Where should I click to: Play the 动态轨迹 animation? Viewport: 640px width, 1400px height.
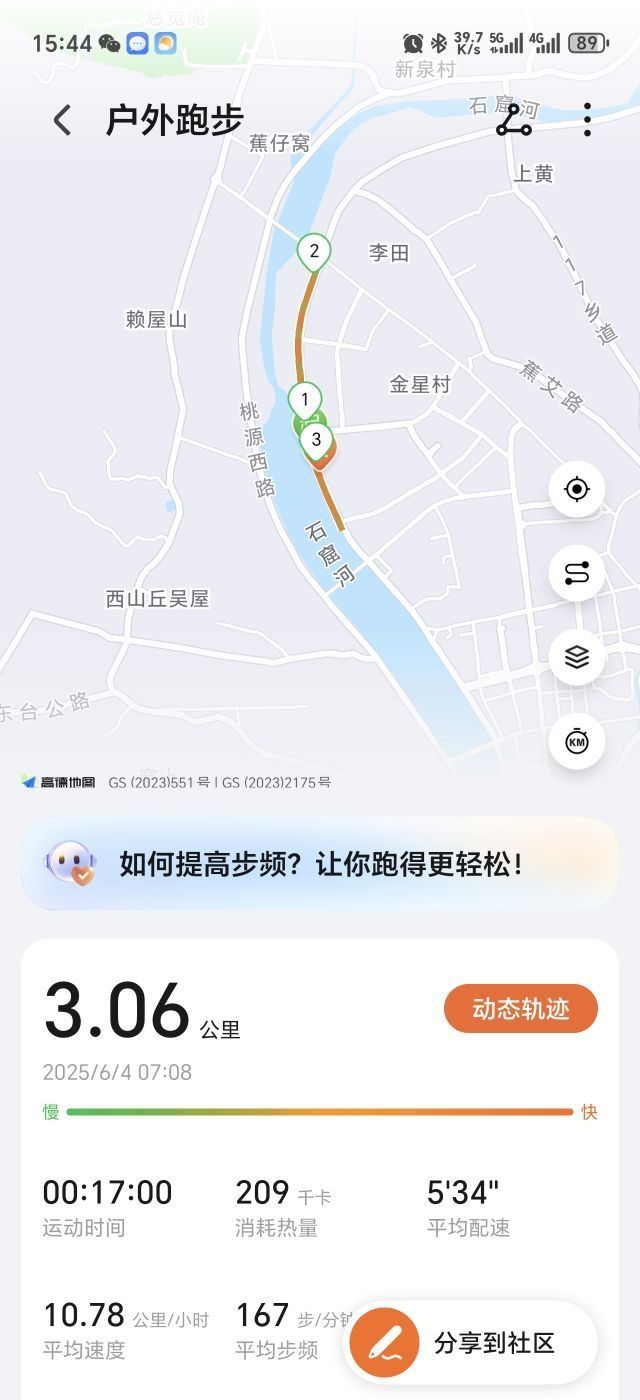pyautogui.click(x=520, y=1008)
